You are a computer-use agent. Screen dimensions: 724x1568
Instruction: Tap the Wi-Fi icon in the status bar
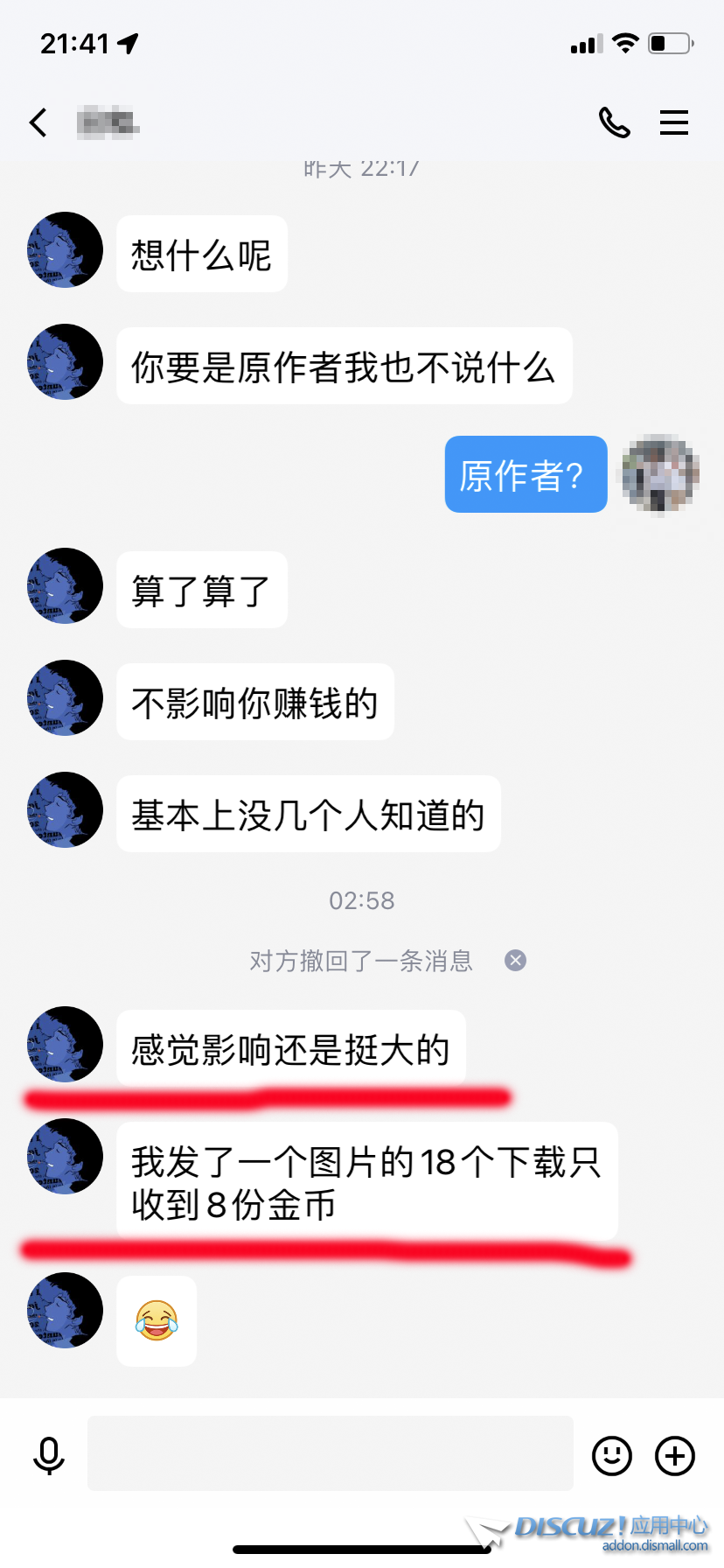click(623, 41)
